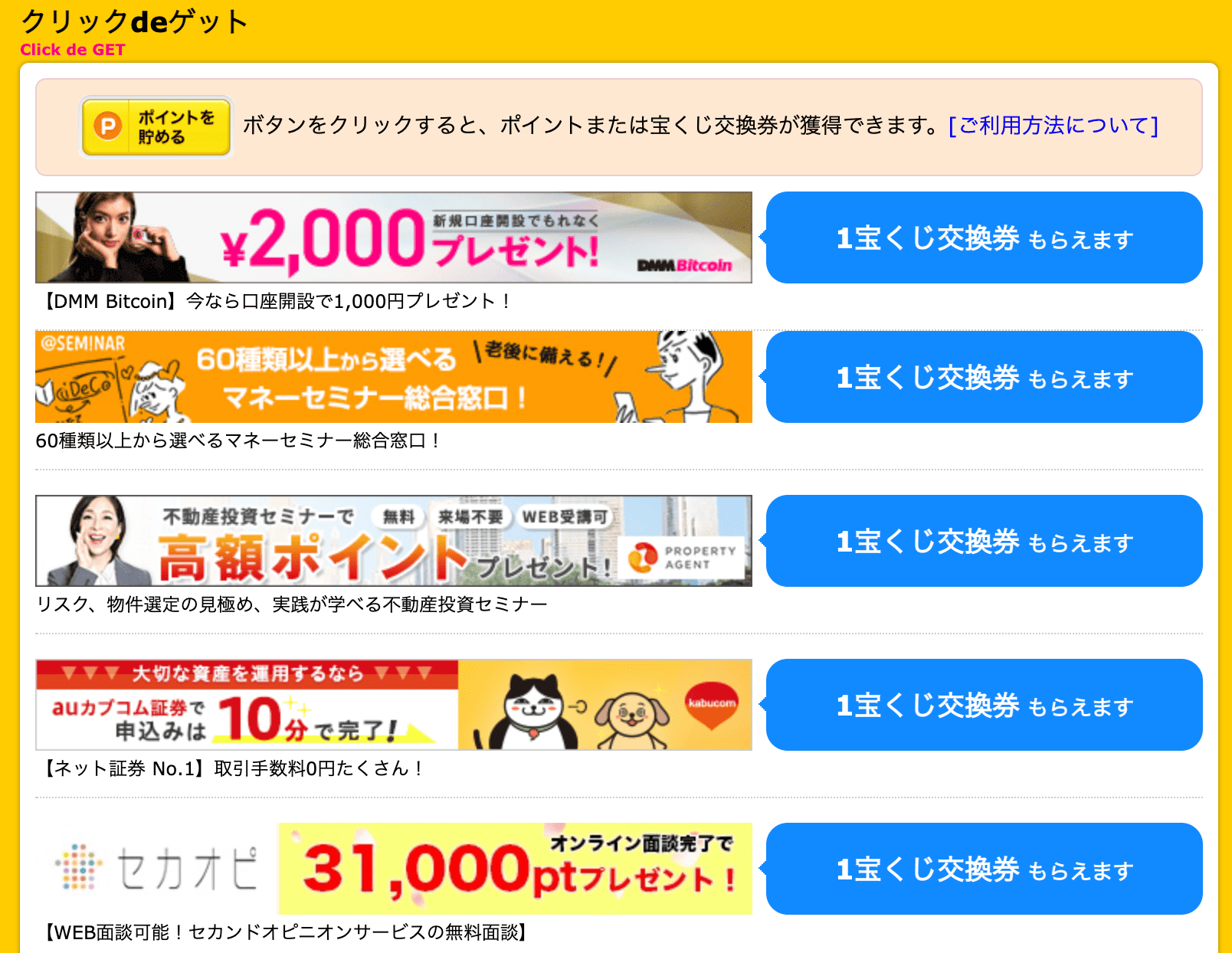1232x953 pixels.
Task: Claim the lottery ticket for ネット証券 offer
Action: tap(984, 706)
